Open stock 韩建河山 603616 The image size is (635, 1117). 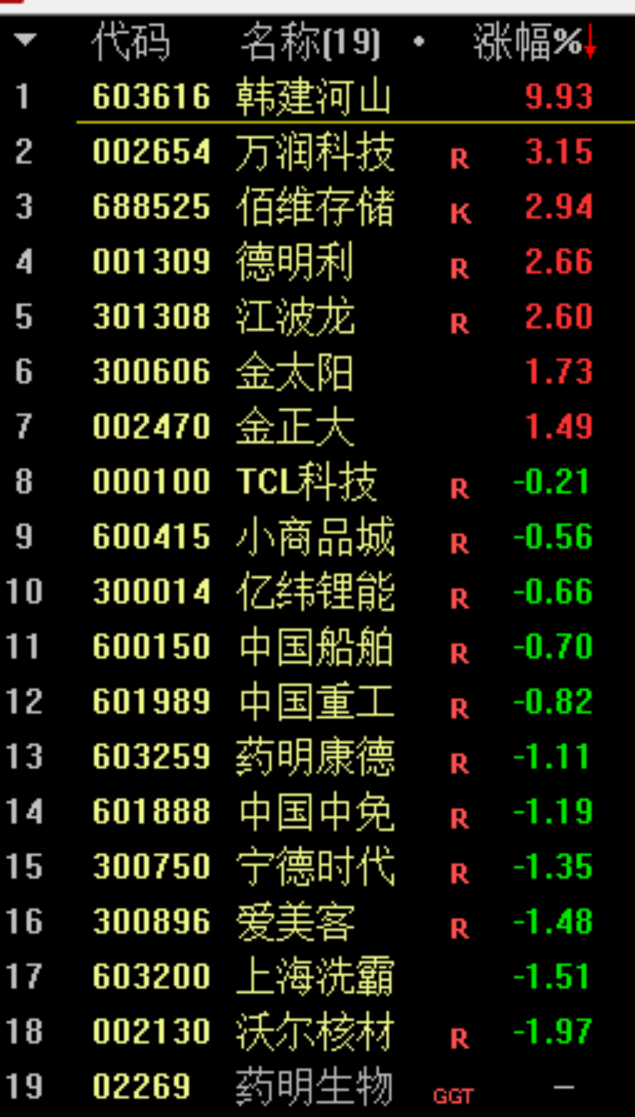pos(314,97)
